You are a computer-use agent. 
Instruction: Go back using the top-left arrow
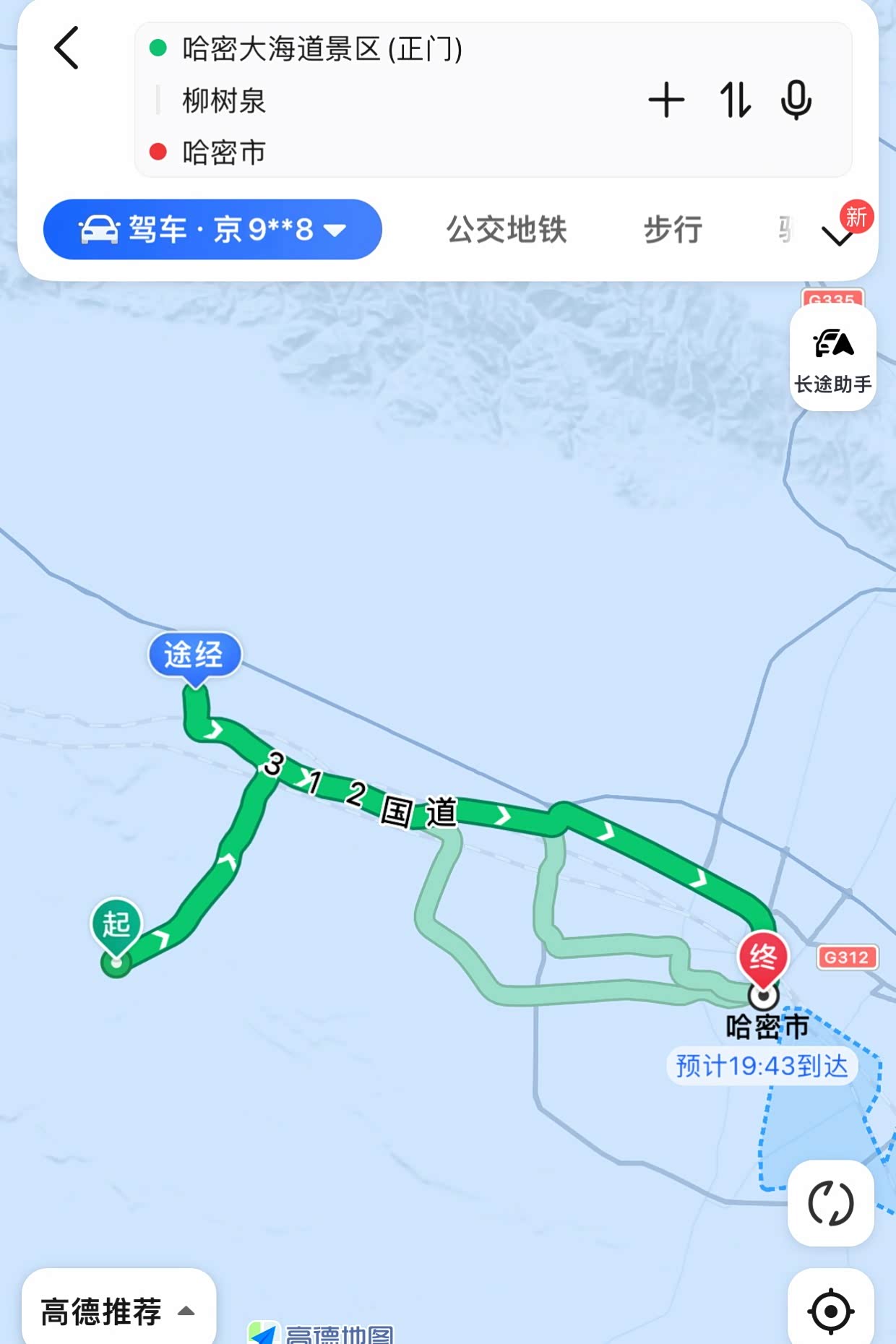click(66, 48)
